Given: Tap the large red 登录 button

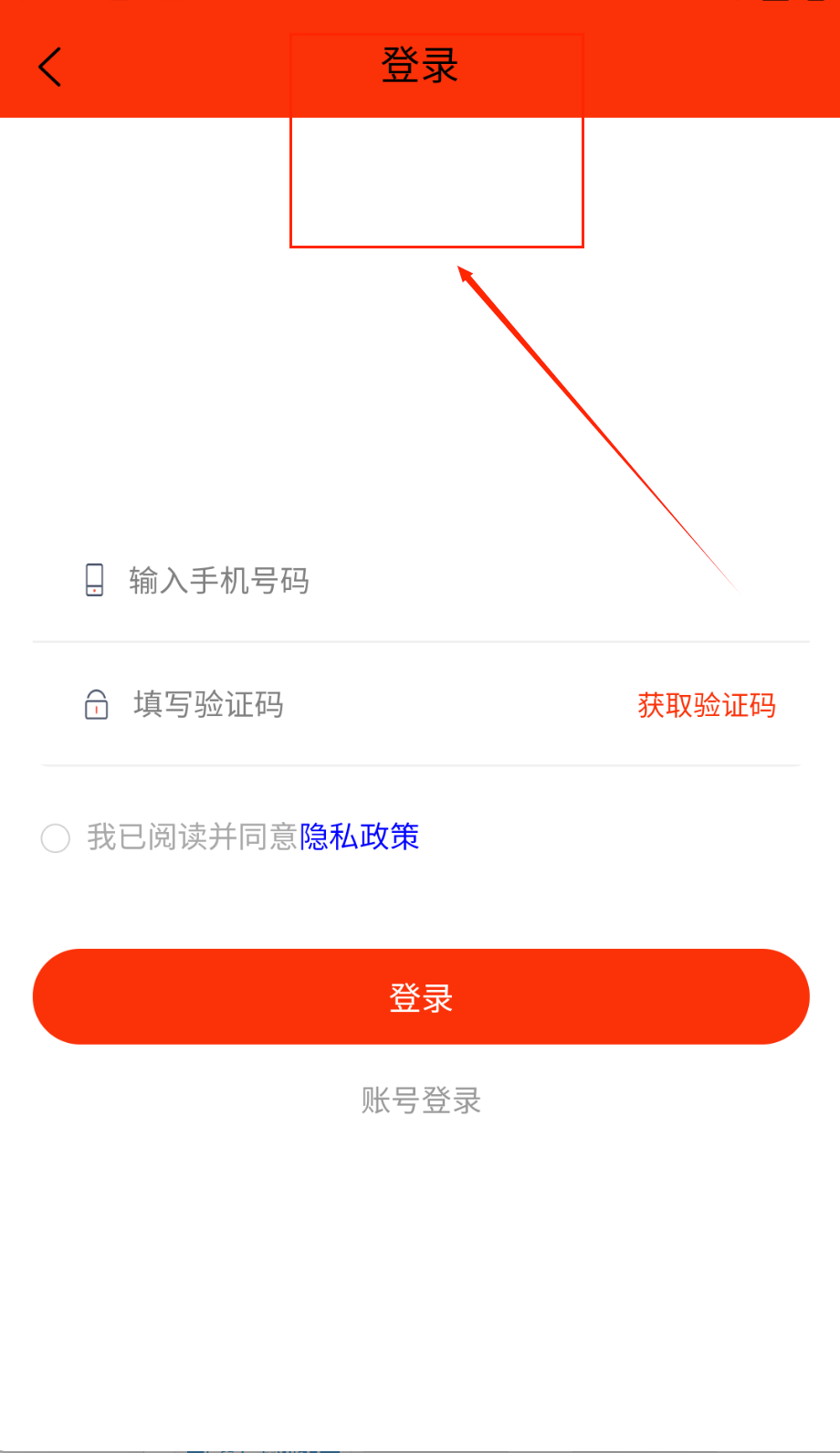Looking at the screenshot, I should (x=421, y=996).
